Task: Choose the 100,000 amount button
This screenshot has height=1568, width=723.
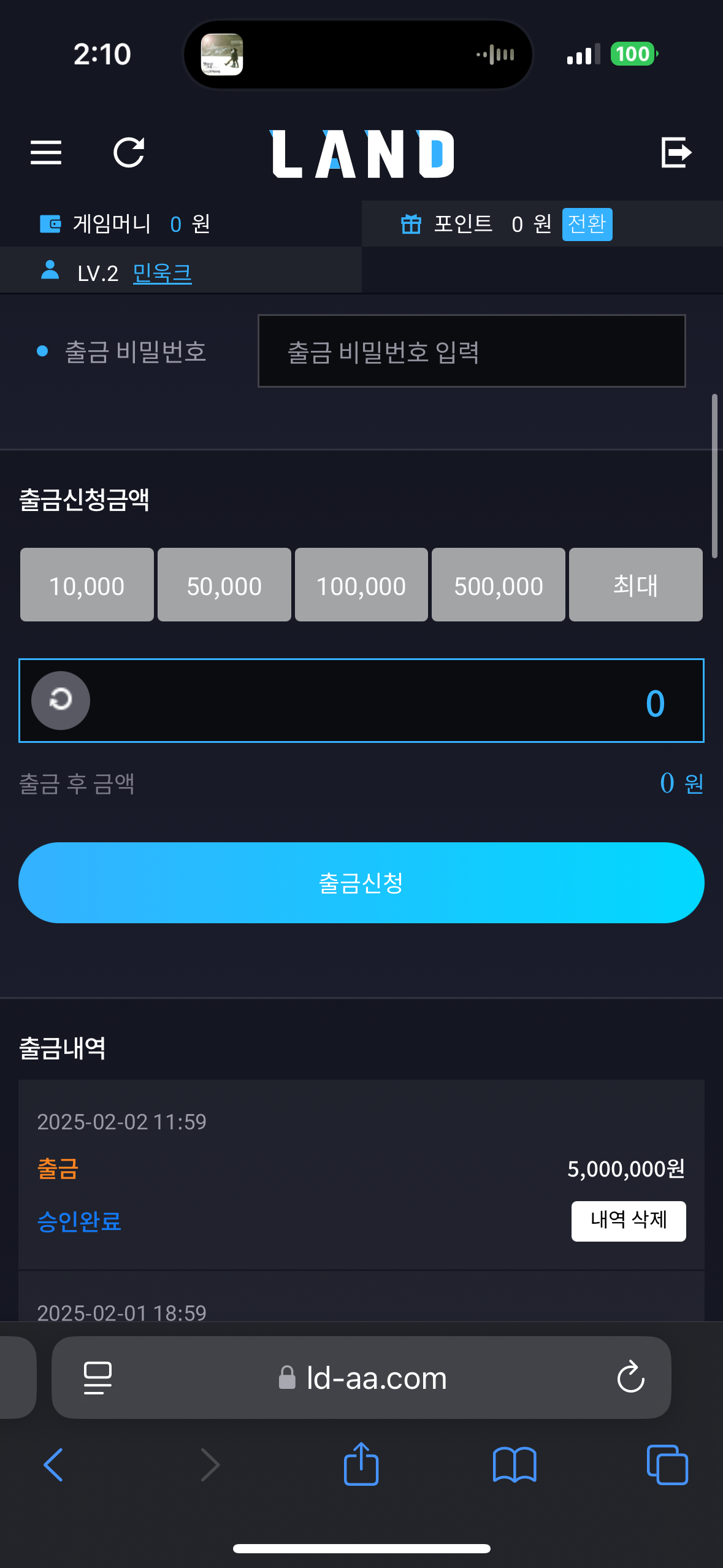Action: pos(361,585)
